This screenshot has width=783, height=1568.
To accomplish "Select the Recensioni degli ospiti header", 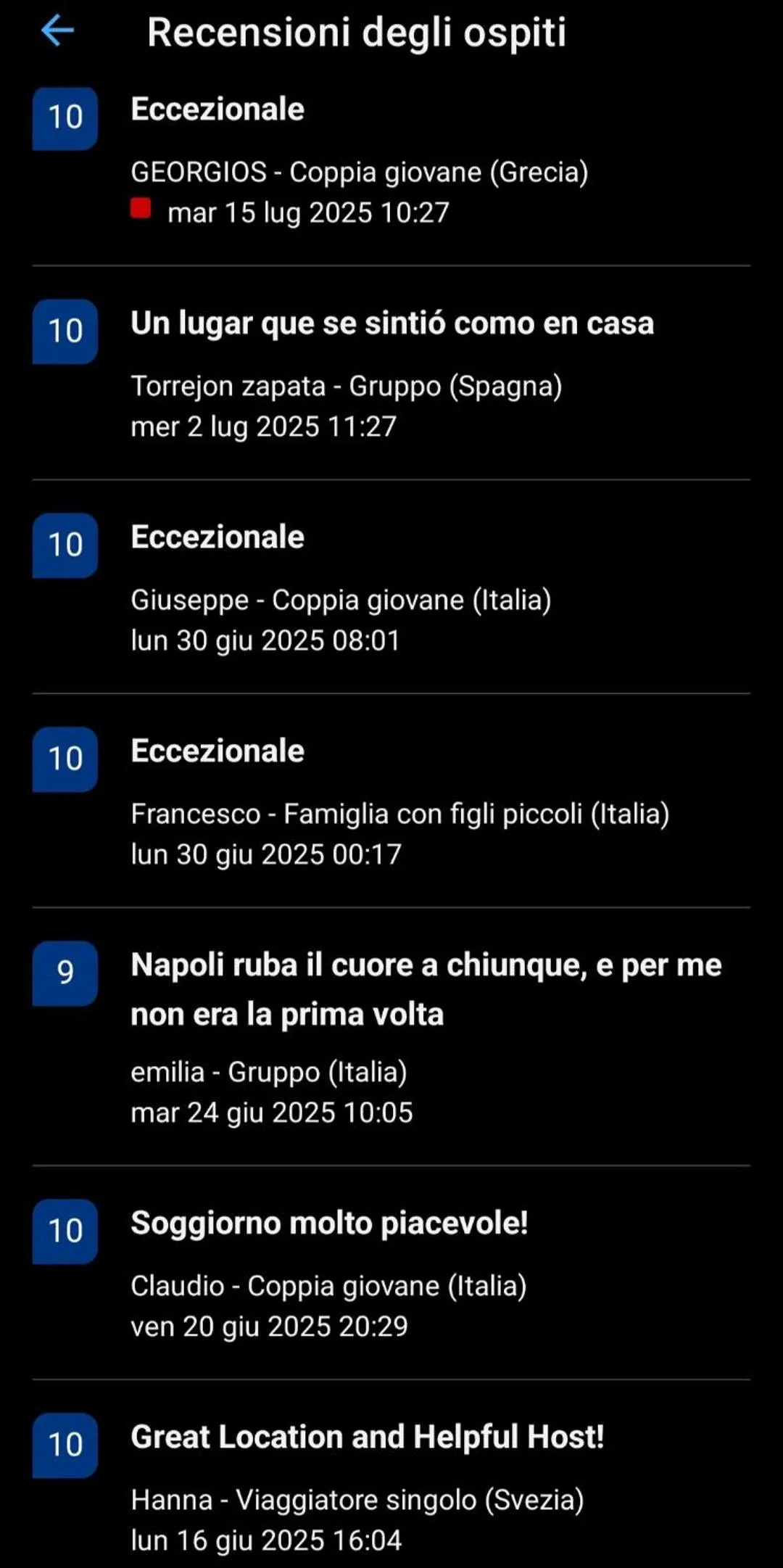I will pos(357,32).
